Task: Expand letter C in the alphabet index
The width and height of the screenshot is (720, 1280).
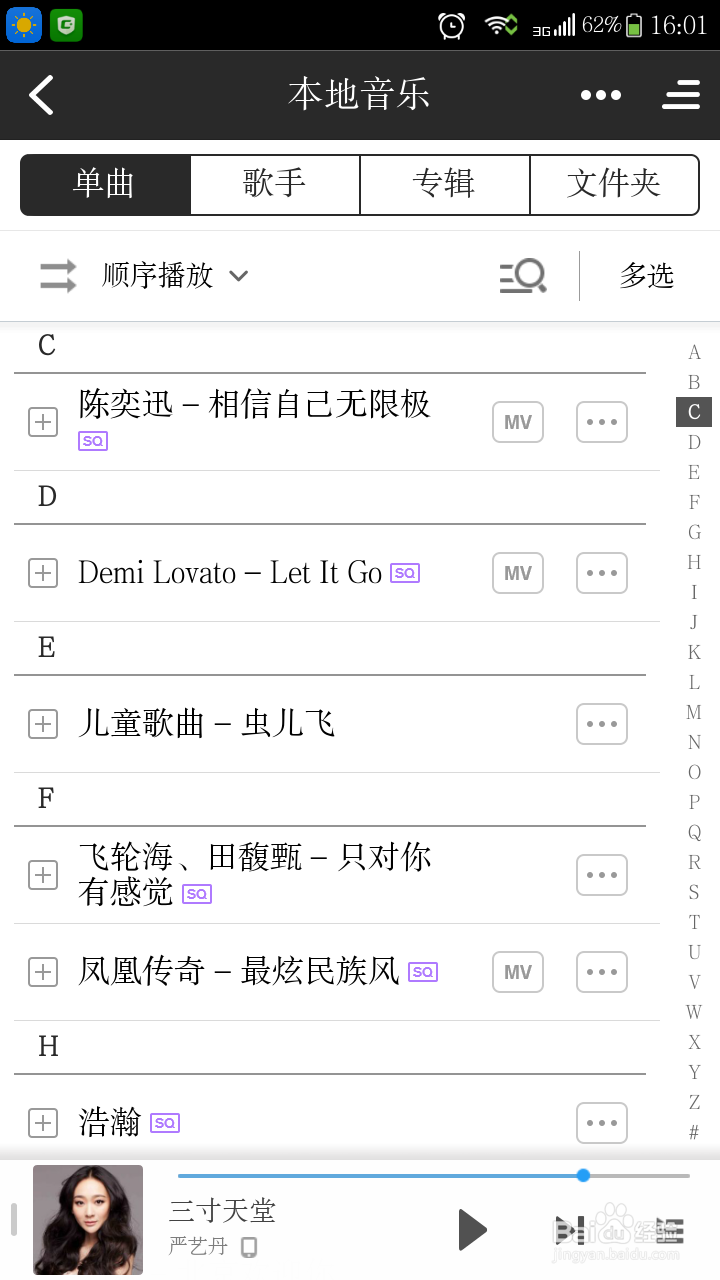Action: click(x=693, y=412)
